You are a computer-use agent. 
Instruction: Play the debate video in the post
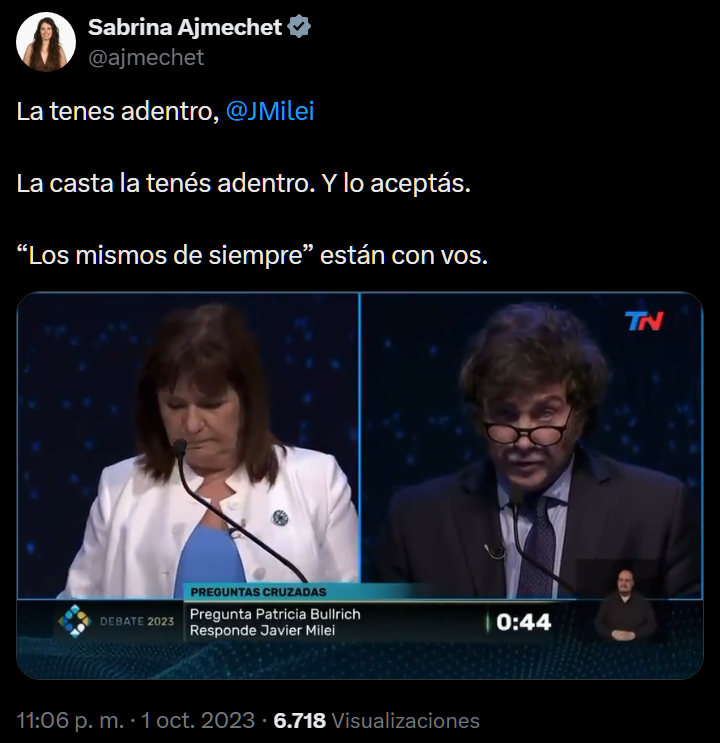[360, 485]
